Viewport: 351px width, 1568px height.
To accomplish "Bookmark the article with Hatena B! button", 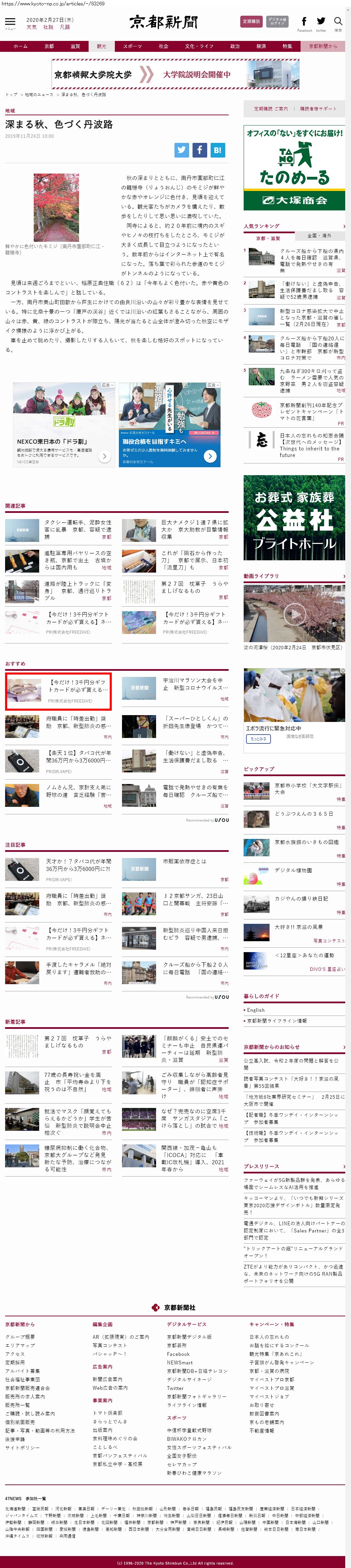I will [217, 150].
